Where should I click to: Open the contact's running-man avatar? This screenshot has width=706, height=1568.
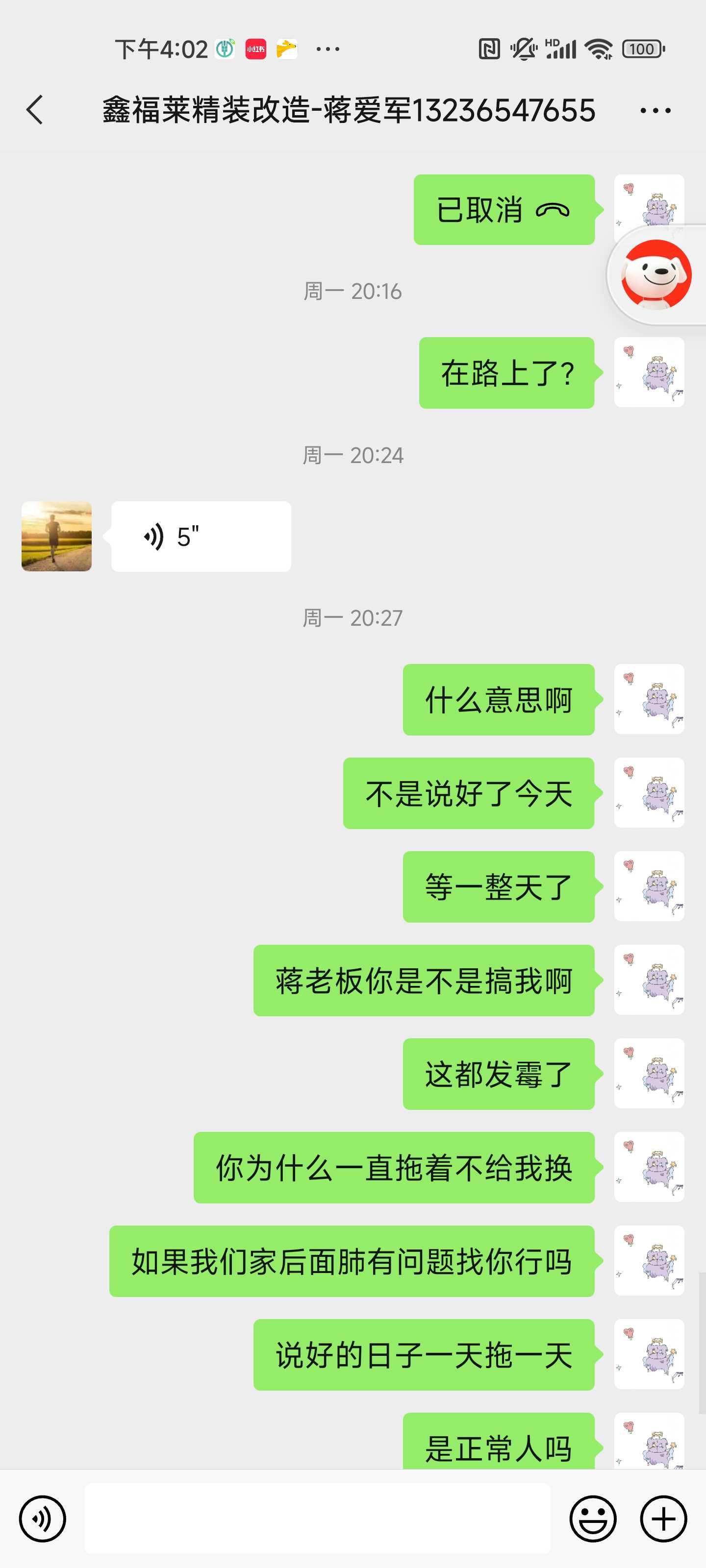coord(57,536)
